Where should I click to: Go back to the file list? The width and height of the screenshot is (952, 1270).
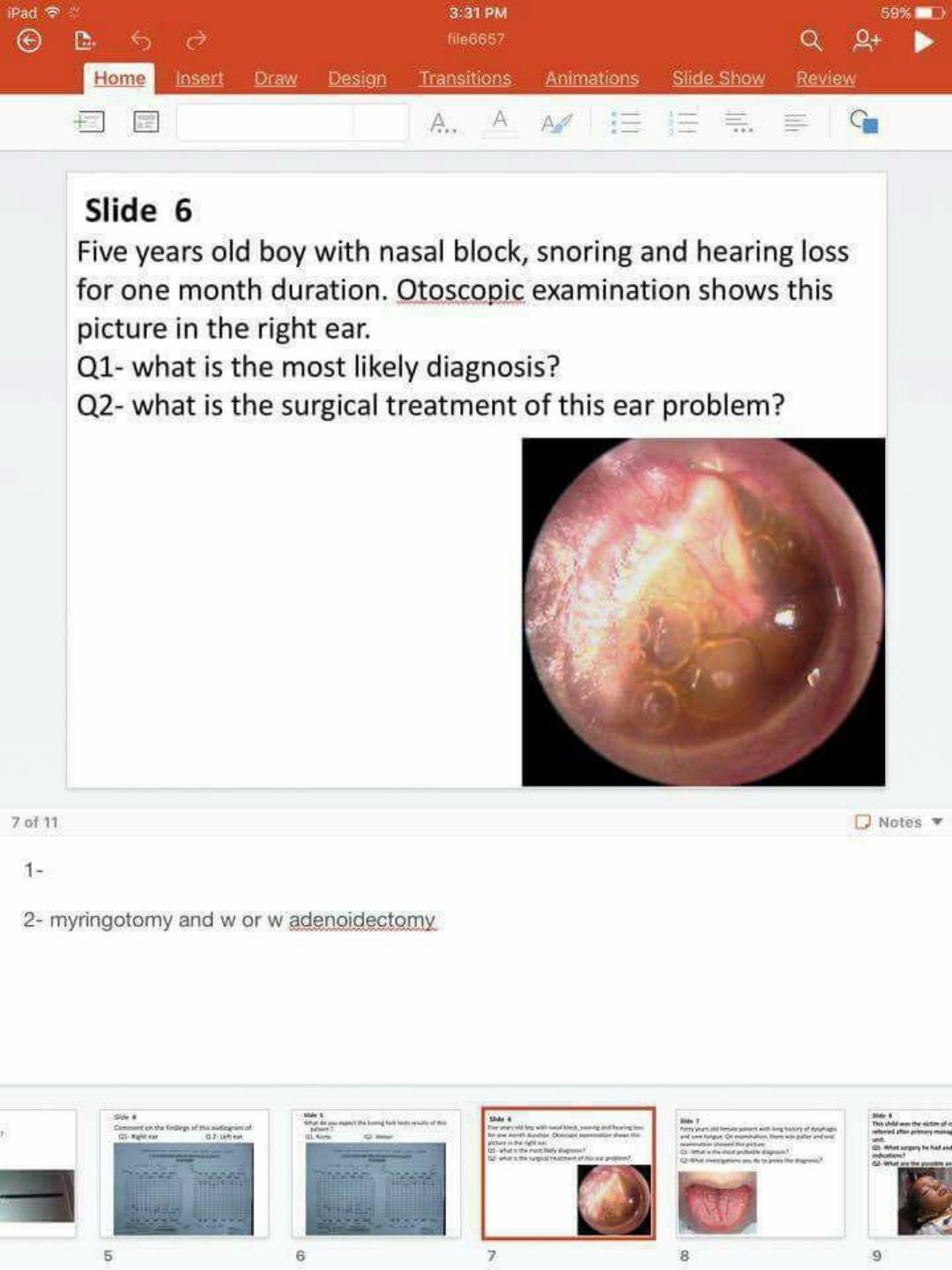pos(29,41)
